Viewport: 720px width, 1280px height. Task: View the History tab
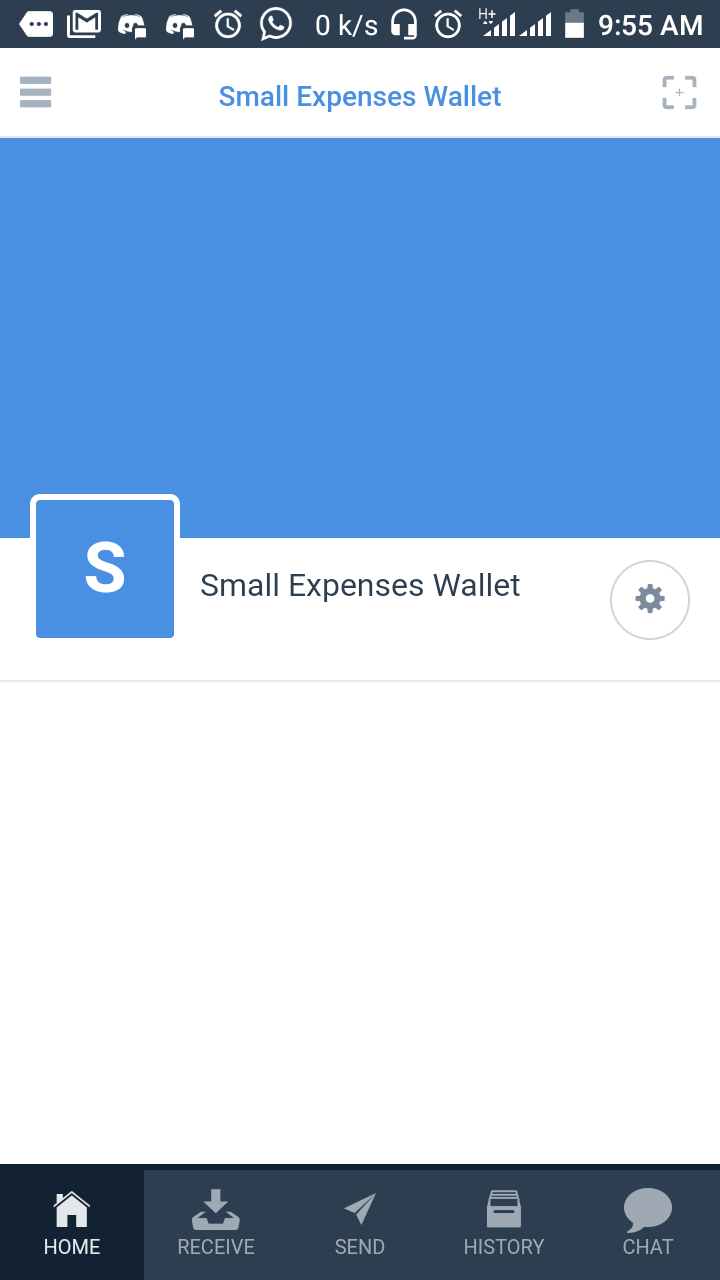[x=504, y=1224]
